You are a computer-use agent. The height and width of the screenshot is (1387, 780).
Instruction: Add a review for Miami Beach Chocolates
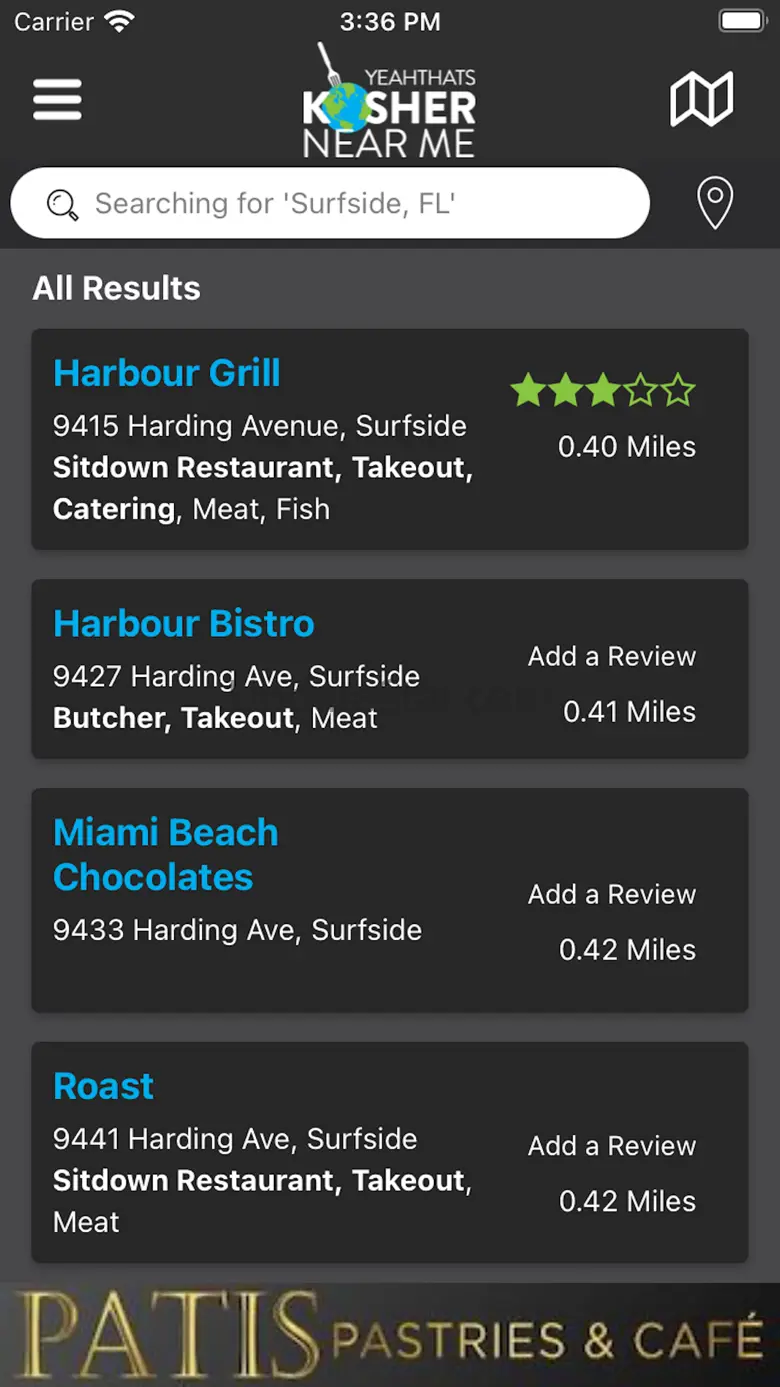[x=612, y=895]
